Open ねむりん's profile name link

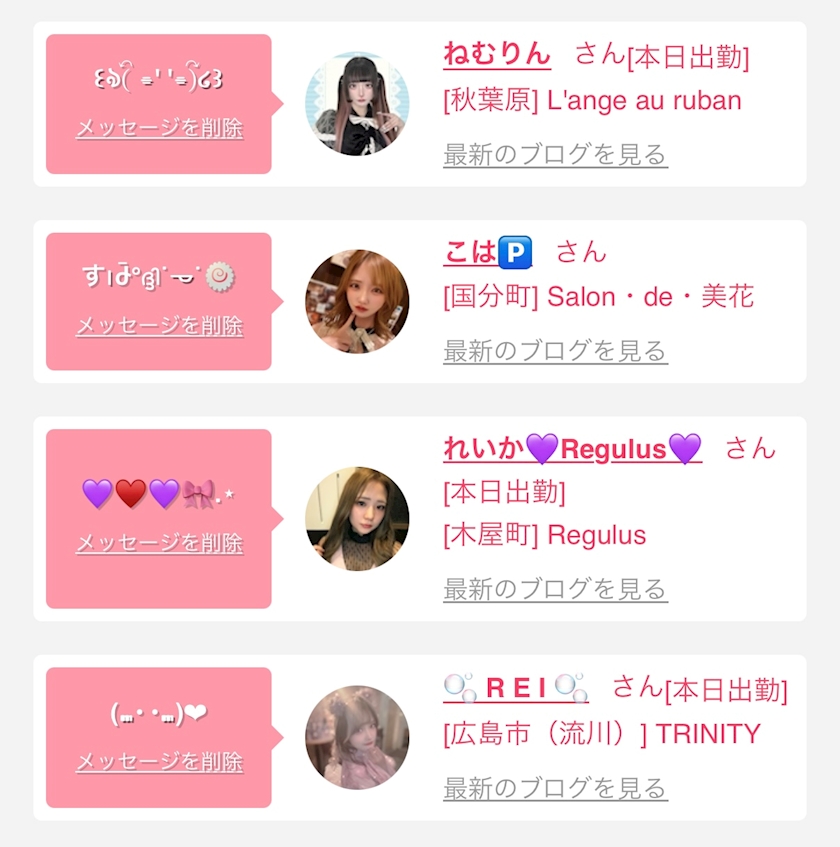(496, 53)
